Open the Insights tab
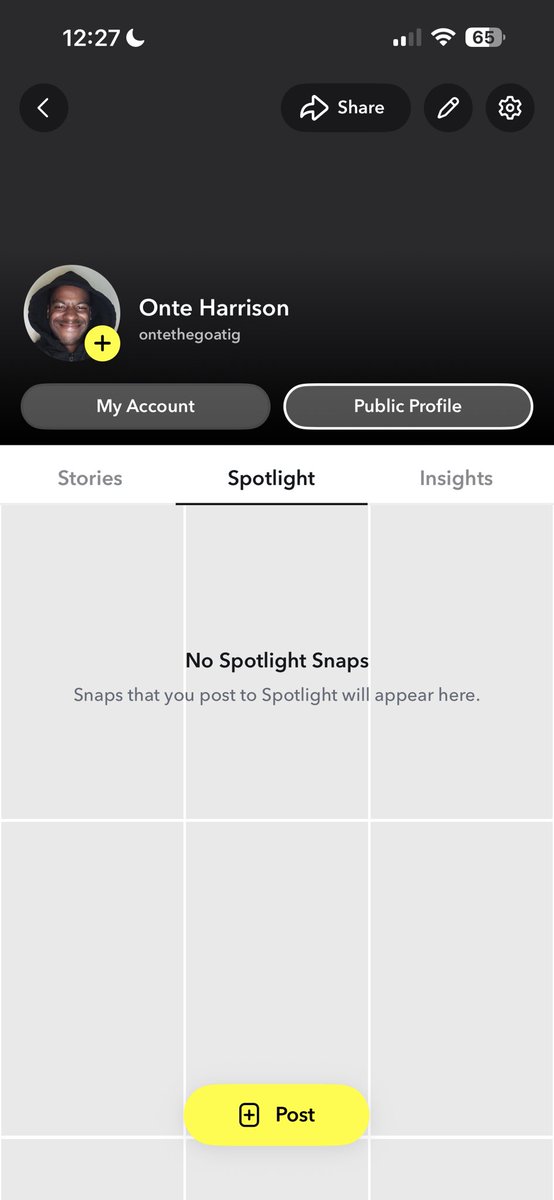 click(x=456, y=478)
